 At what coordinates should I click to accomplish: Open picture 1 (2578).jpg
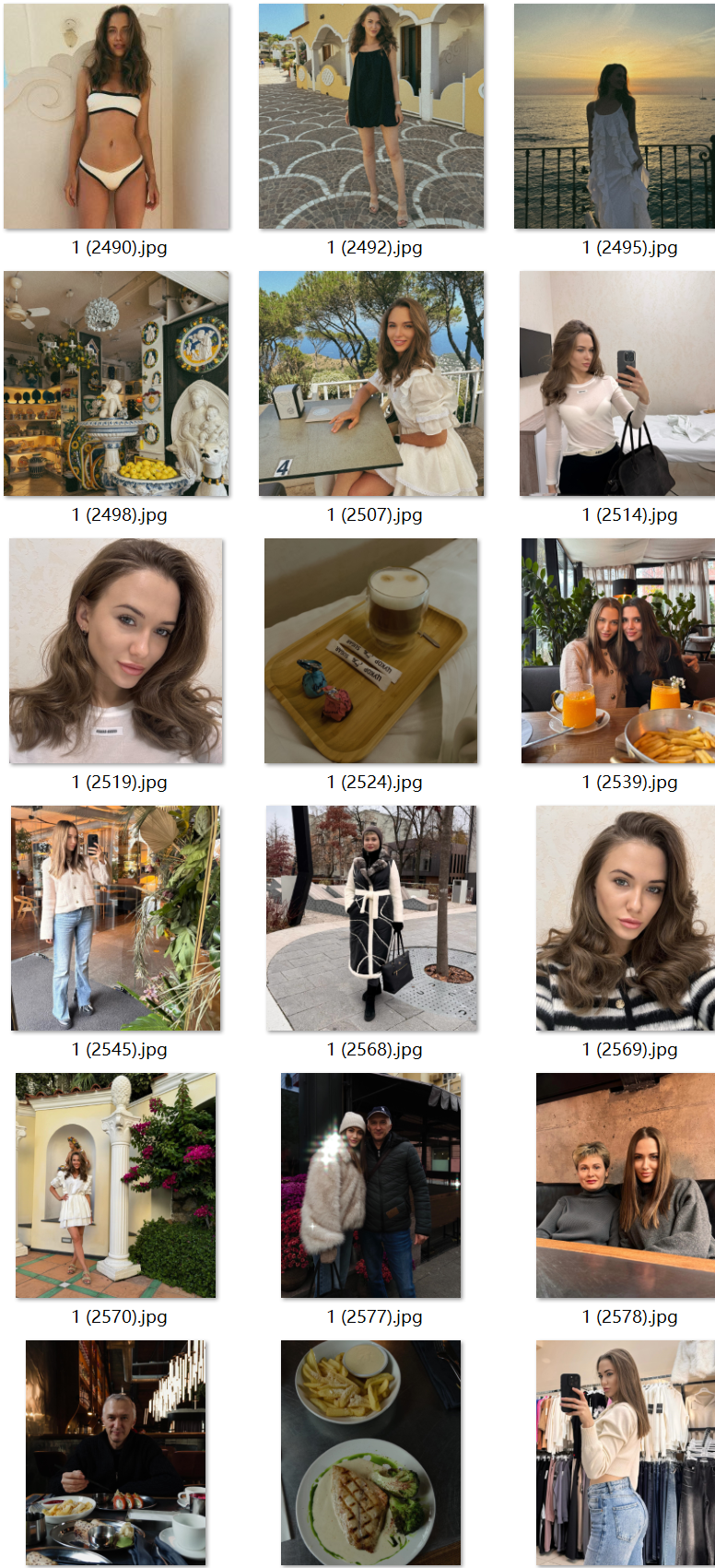coord(625,1185)
